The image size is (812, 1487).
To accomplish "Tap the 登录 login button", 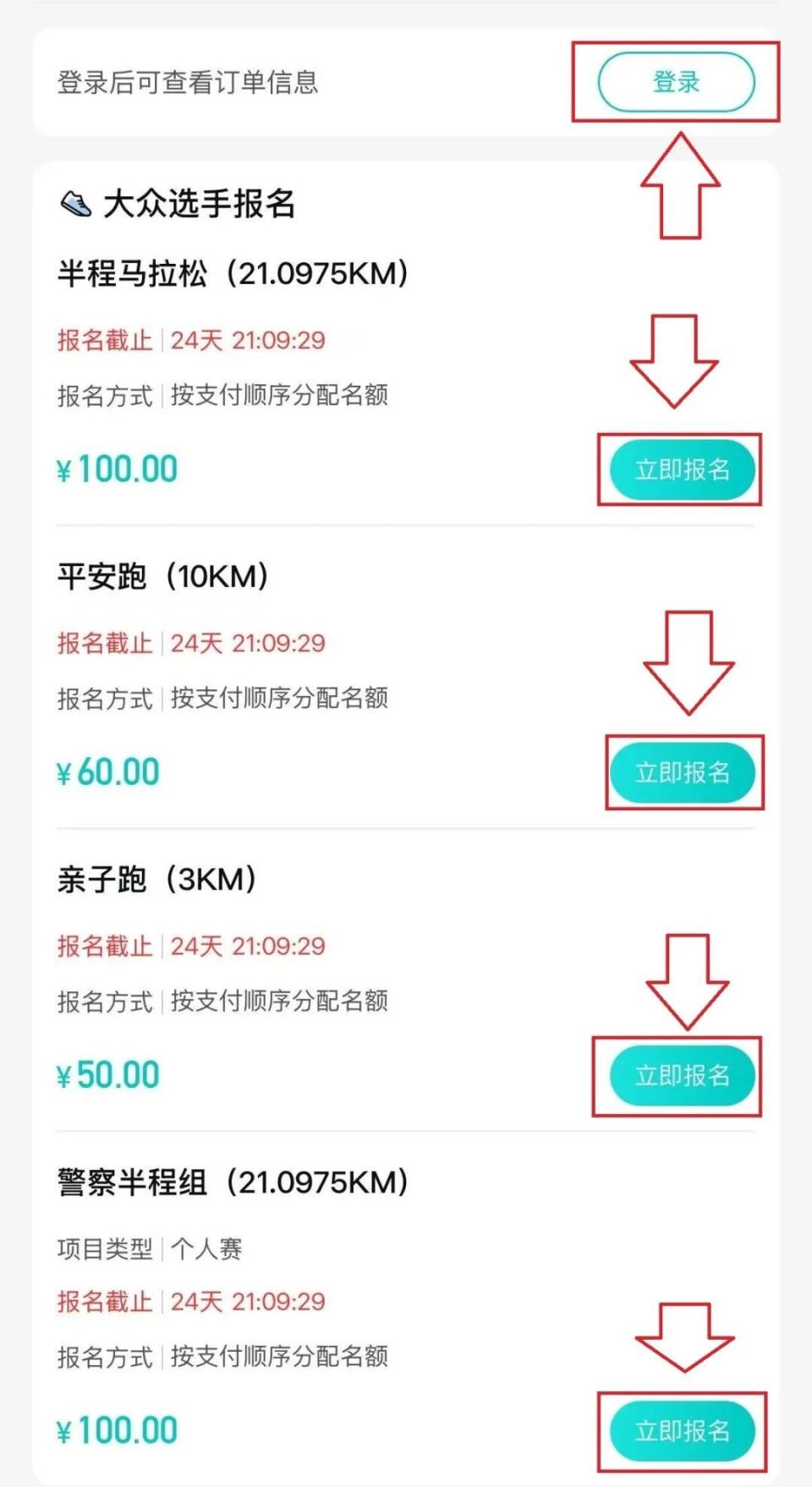I will click(x=676, y=82).
